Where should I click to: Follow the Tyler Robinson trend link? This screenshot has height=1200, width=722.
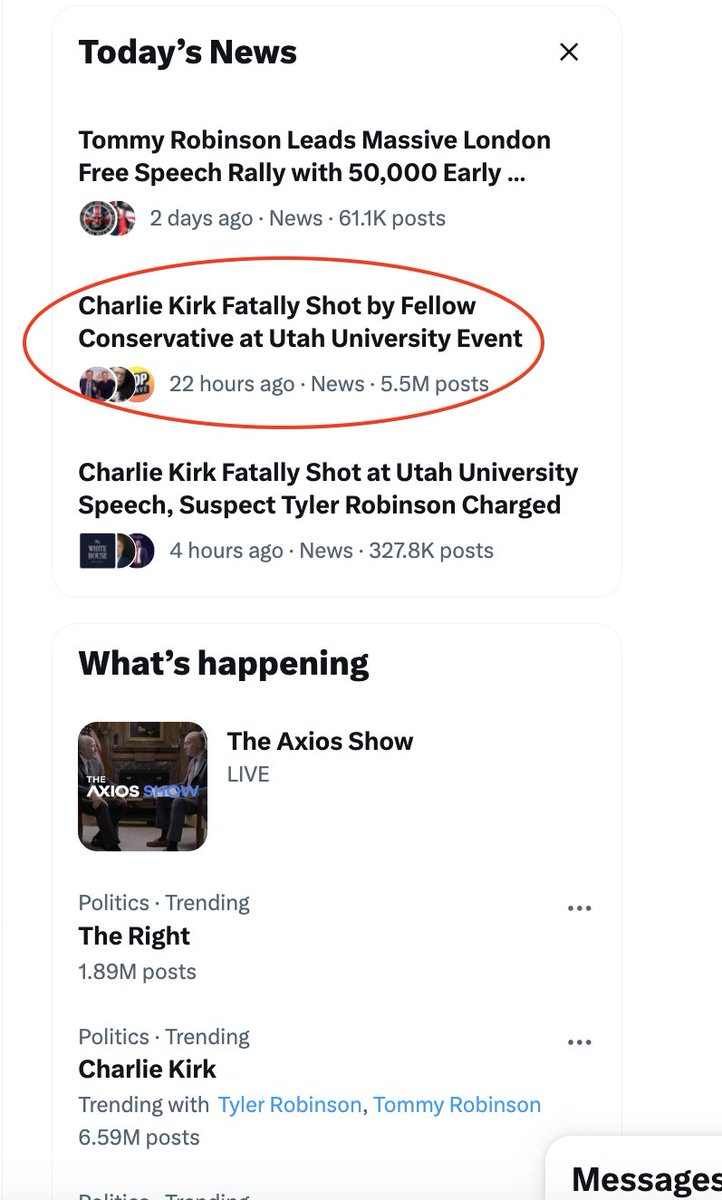[x=290, y=1105]
